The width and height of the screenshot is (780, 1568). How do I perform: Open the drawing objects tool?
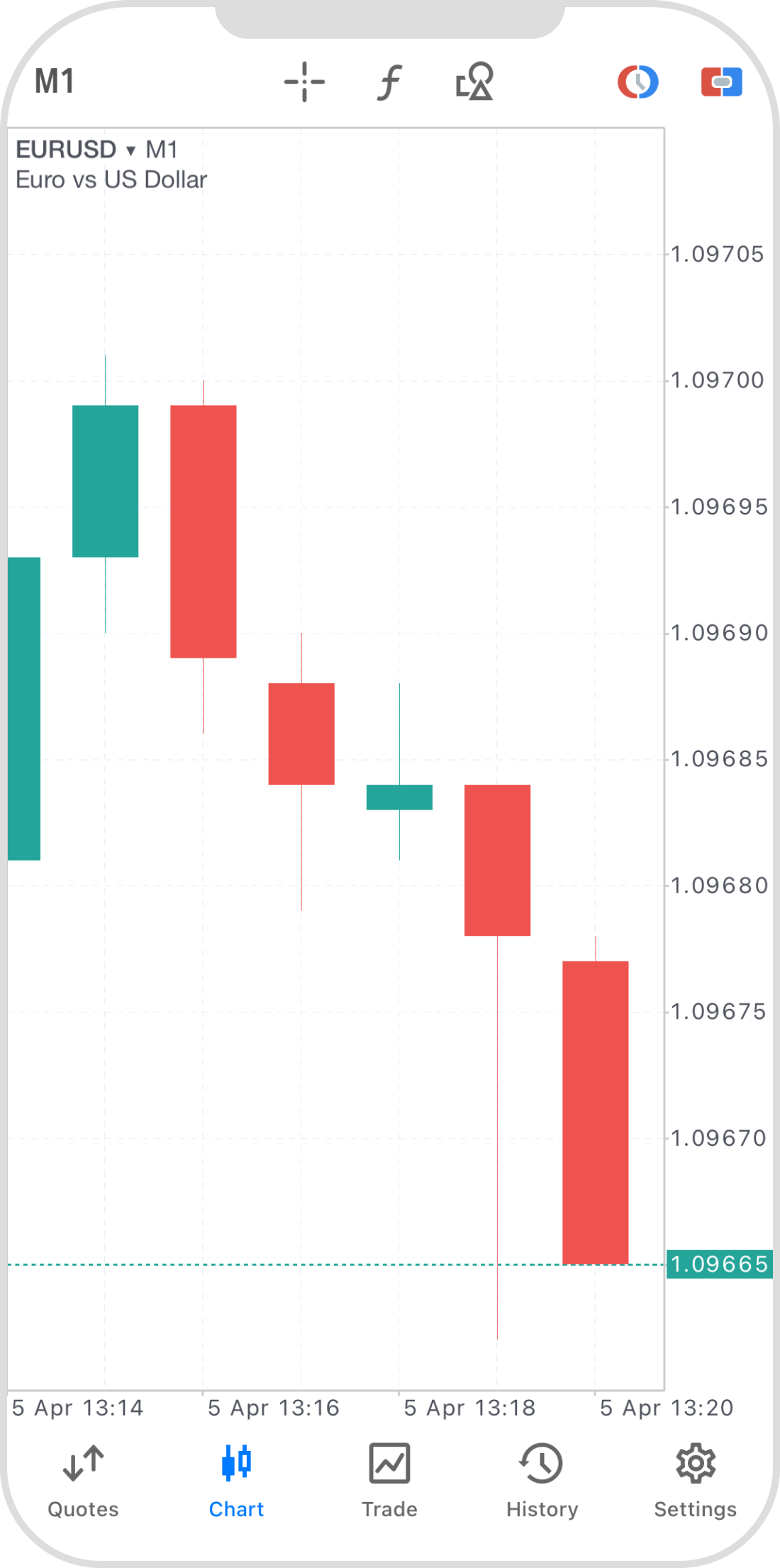(x=474, y=82)
